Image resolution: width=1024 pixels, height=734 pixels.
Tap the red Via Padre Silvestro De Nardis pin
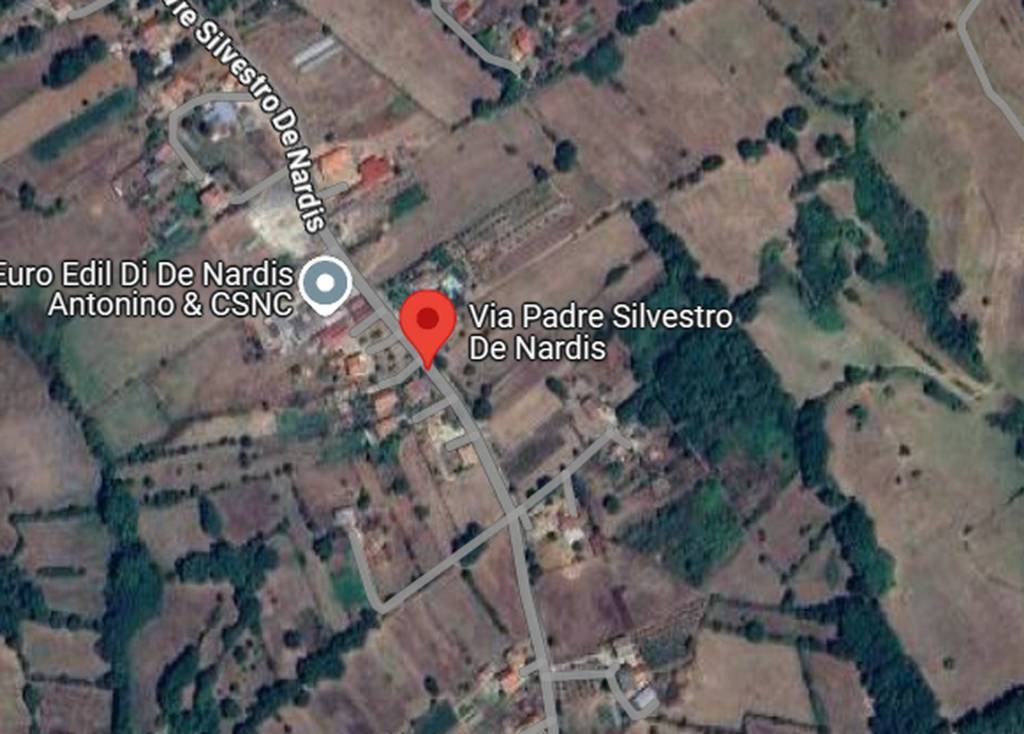pyautogui.click(x=428, y=322)
